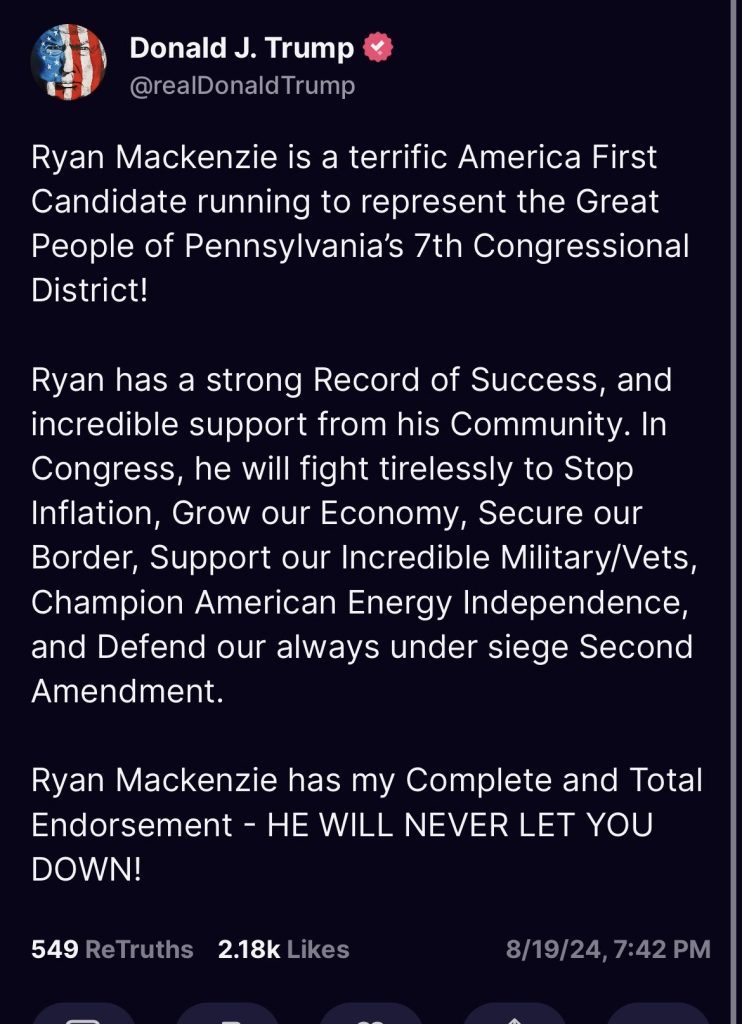The height and width of the screenshot is (1024, 742).
Task: Share this post with the share button
Action: (x=514, y=1014)
